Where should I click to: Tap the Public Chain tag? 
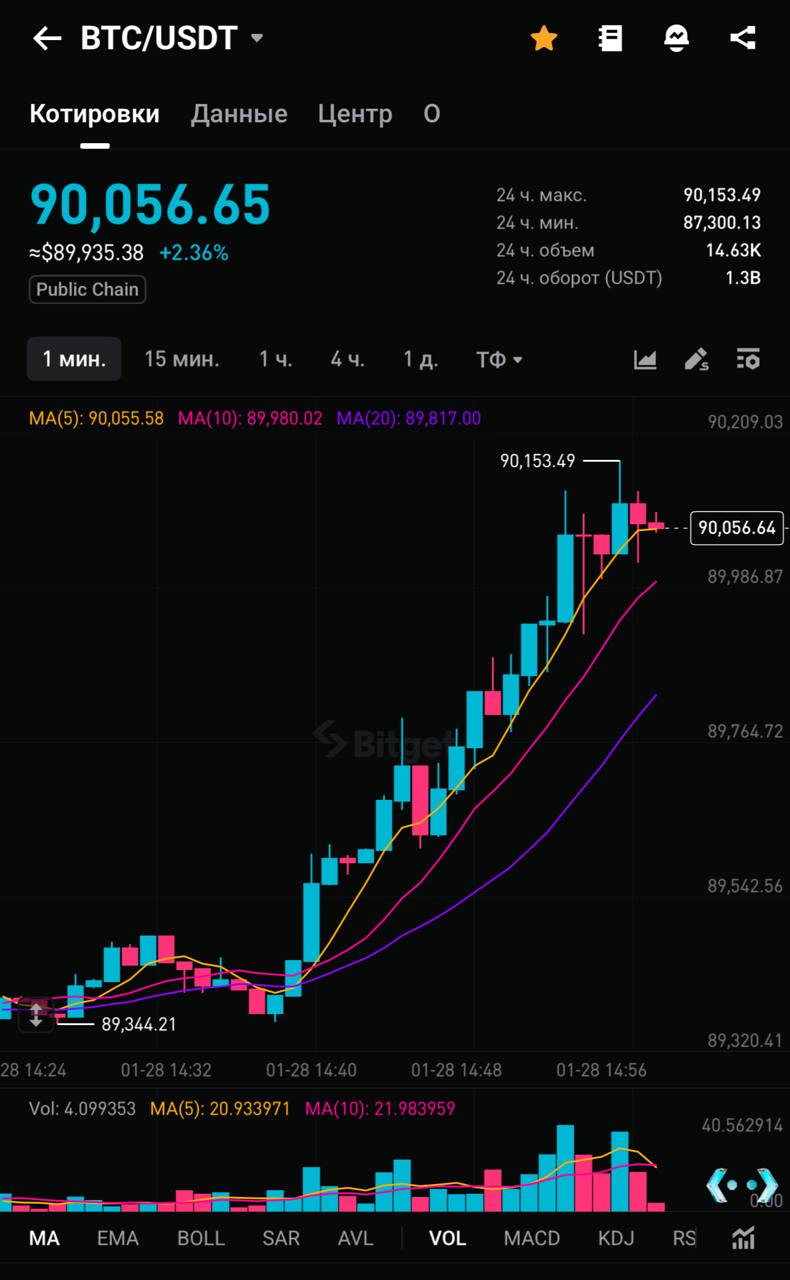(87, 290)
